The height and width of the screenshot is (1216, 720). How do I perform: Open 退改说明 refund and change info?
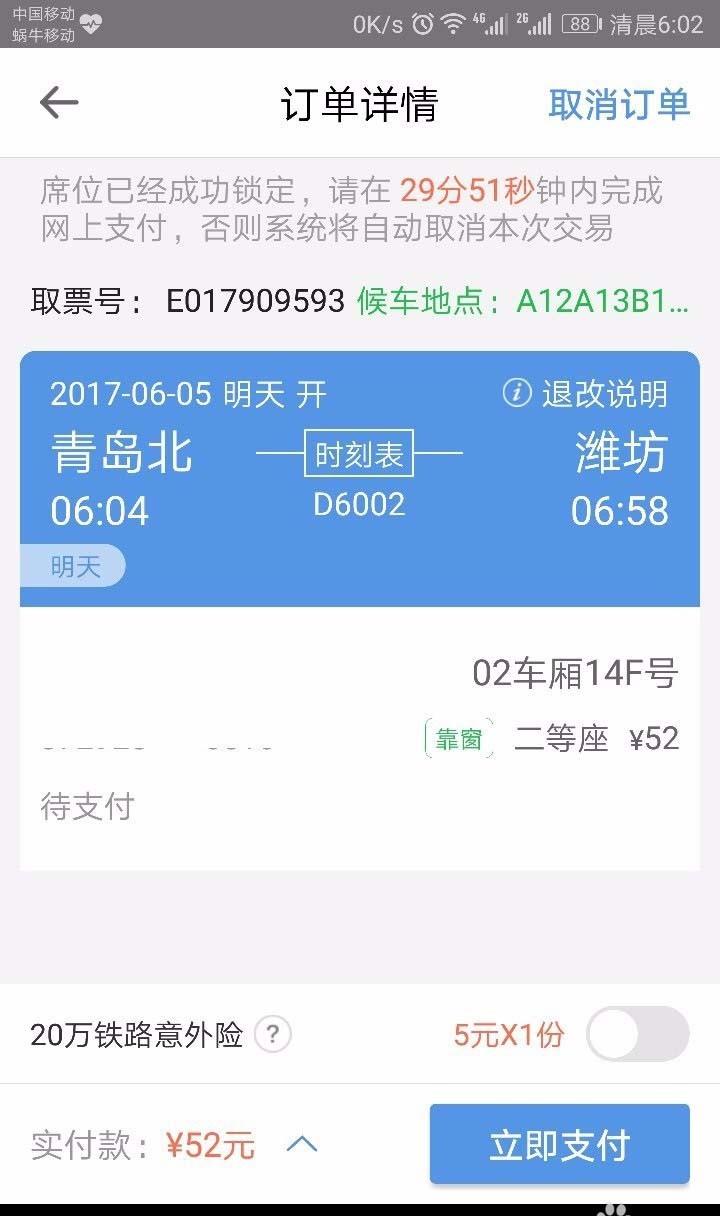pos(584,394)
